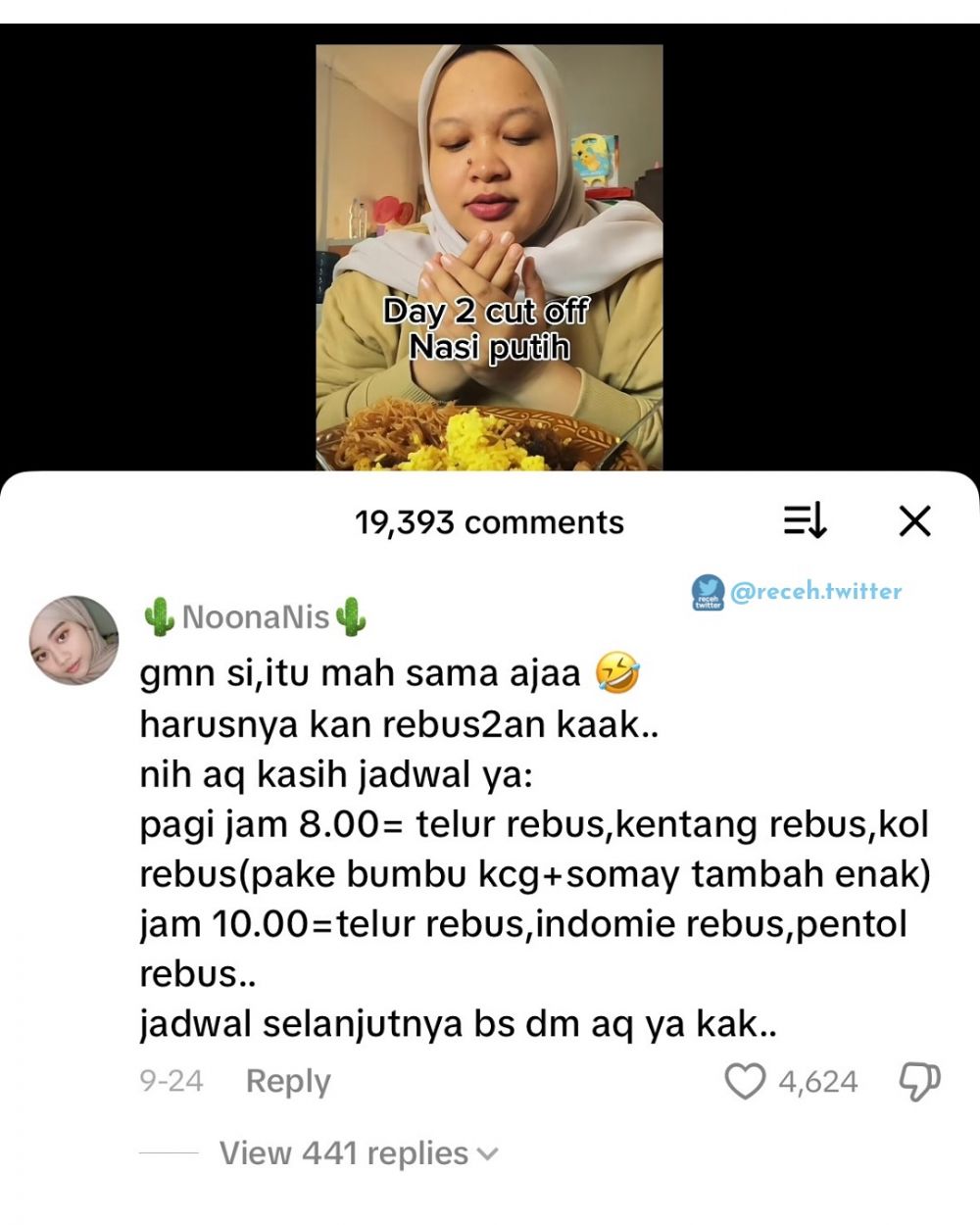
Task: Reply to NoonaNis's comment
Action: tap(288, 1081)
